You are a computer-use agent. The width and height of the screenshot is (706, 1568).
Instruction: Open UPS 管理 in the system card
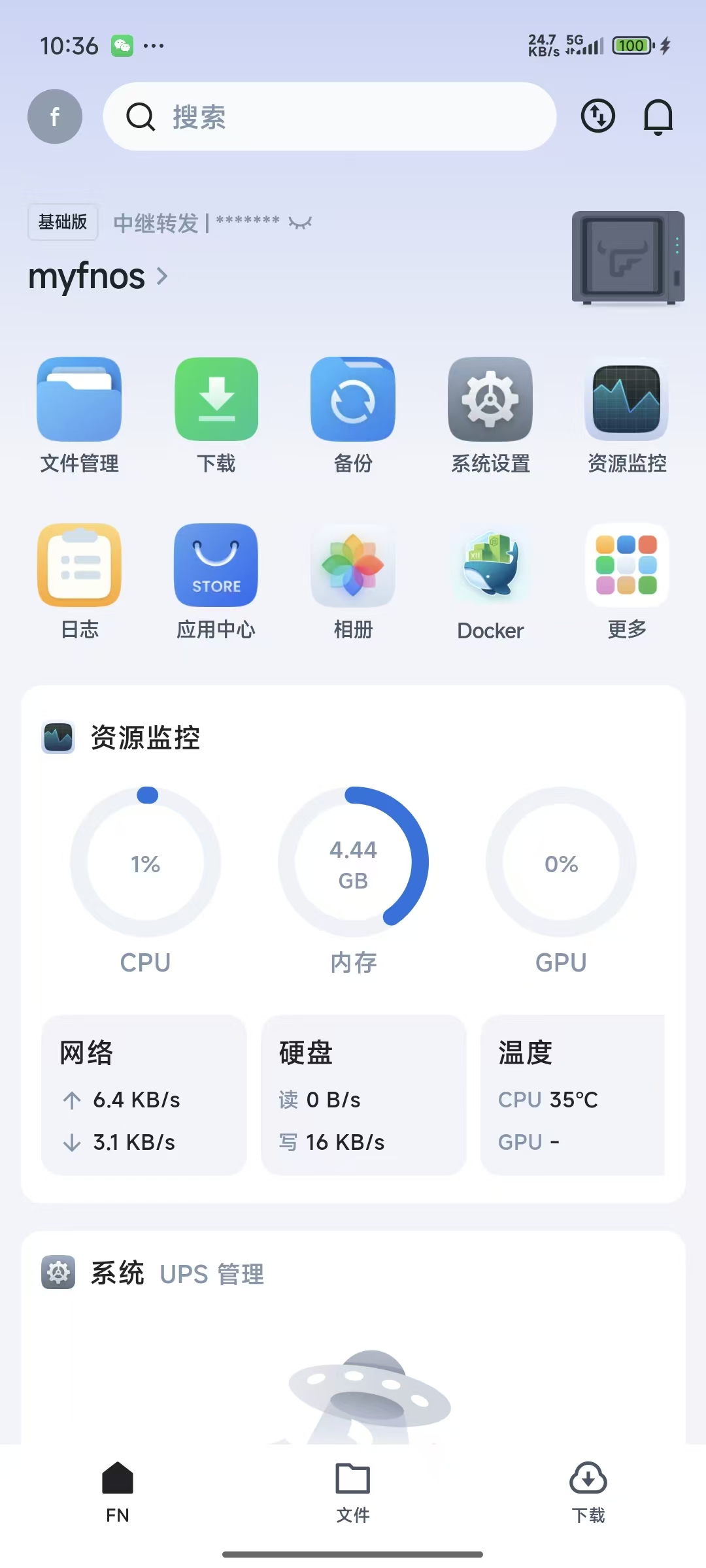tap(212, 1273)
